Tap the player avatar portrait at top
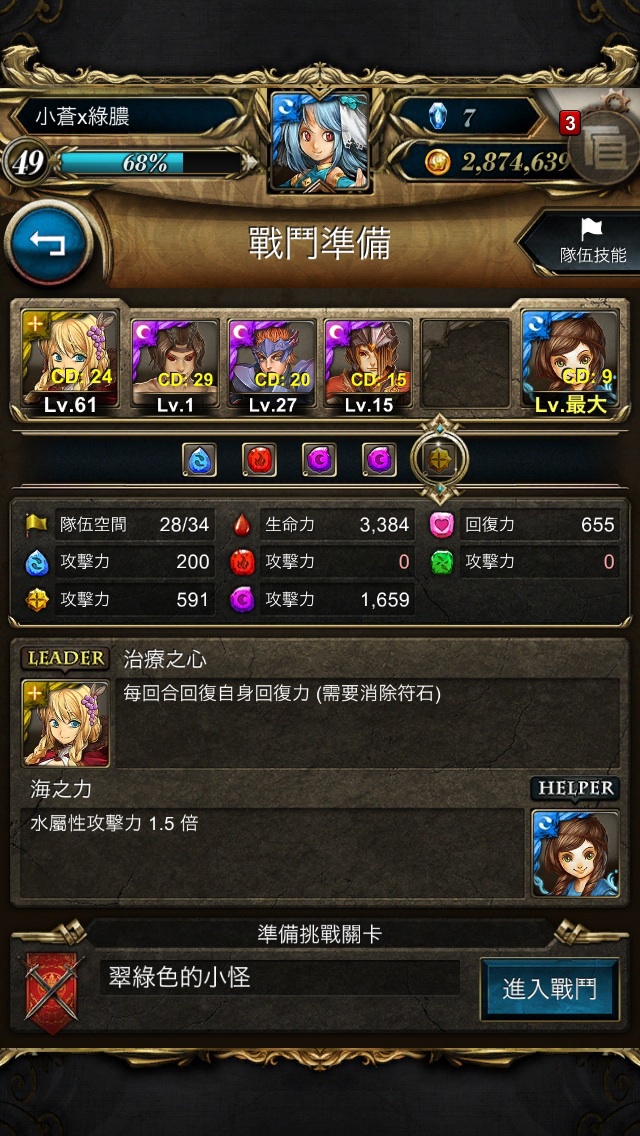 (320, 141)
